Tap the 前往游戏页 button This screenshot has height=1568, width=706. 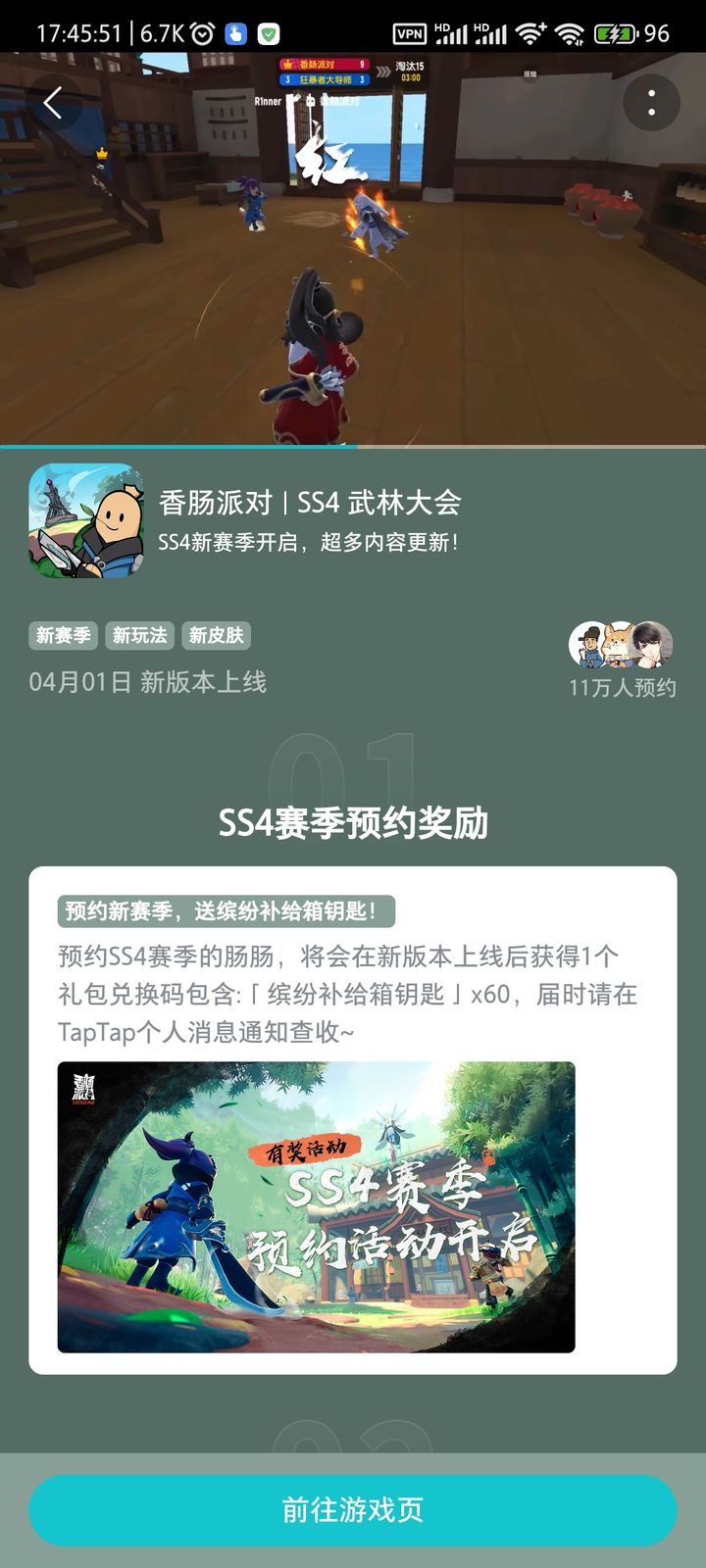click(353, 1510)
